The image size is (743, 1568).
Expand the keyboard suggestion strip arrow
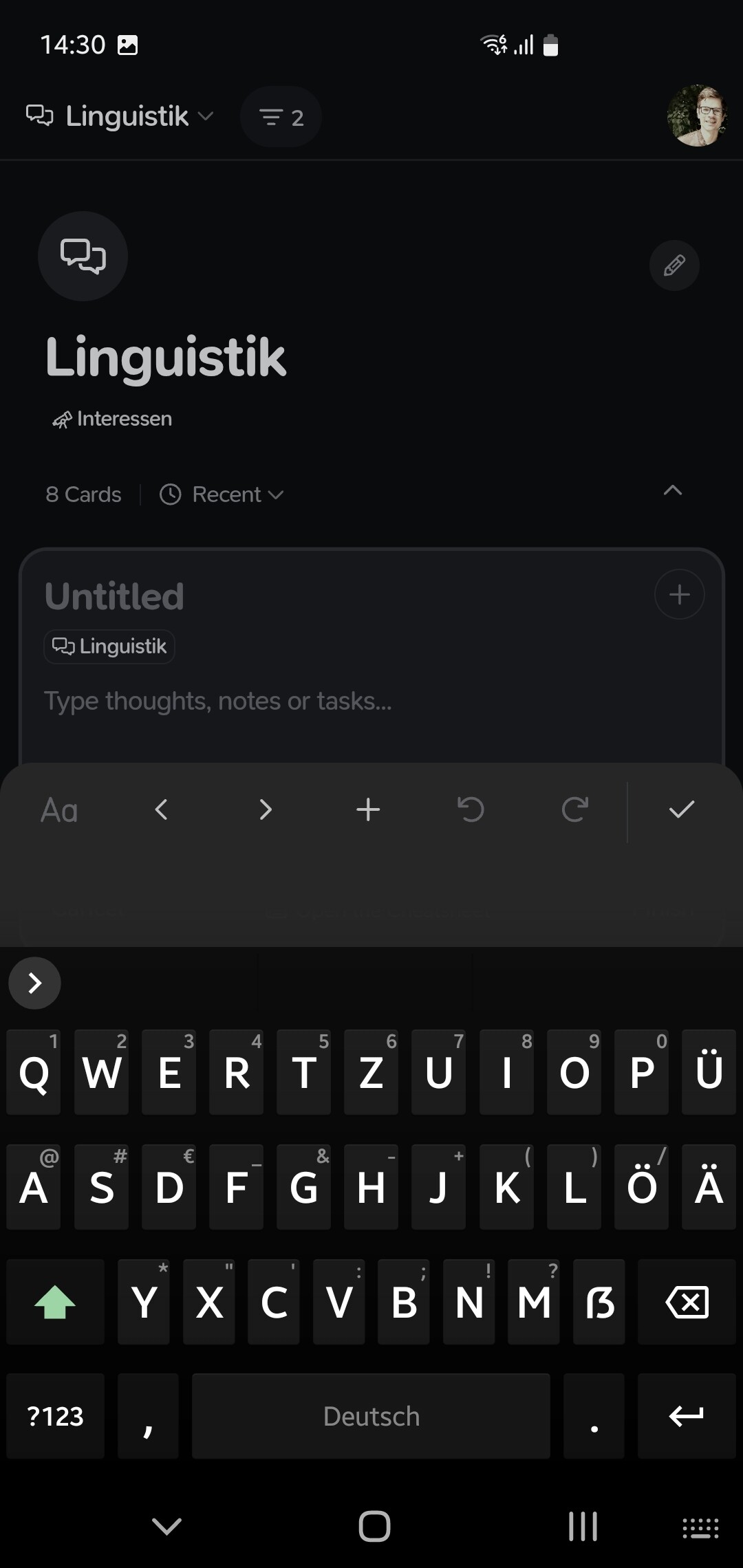pyautogui.click(x=35, y=983)
